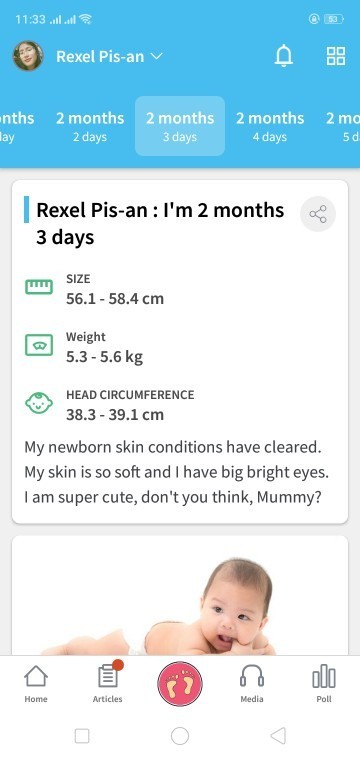
Task: Switch to the Articles tab
Action: [108, 683]
